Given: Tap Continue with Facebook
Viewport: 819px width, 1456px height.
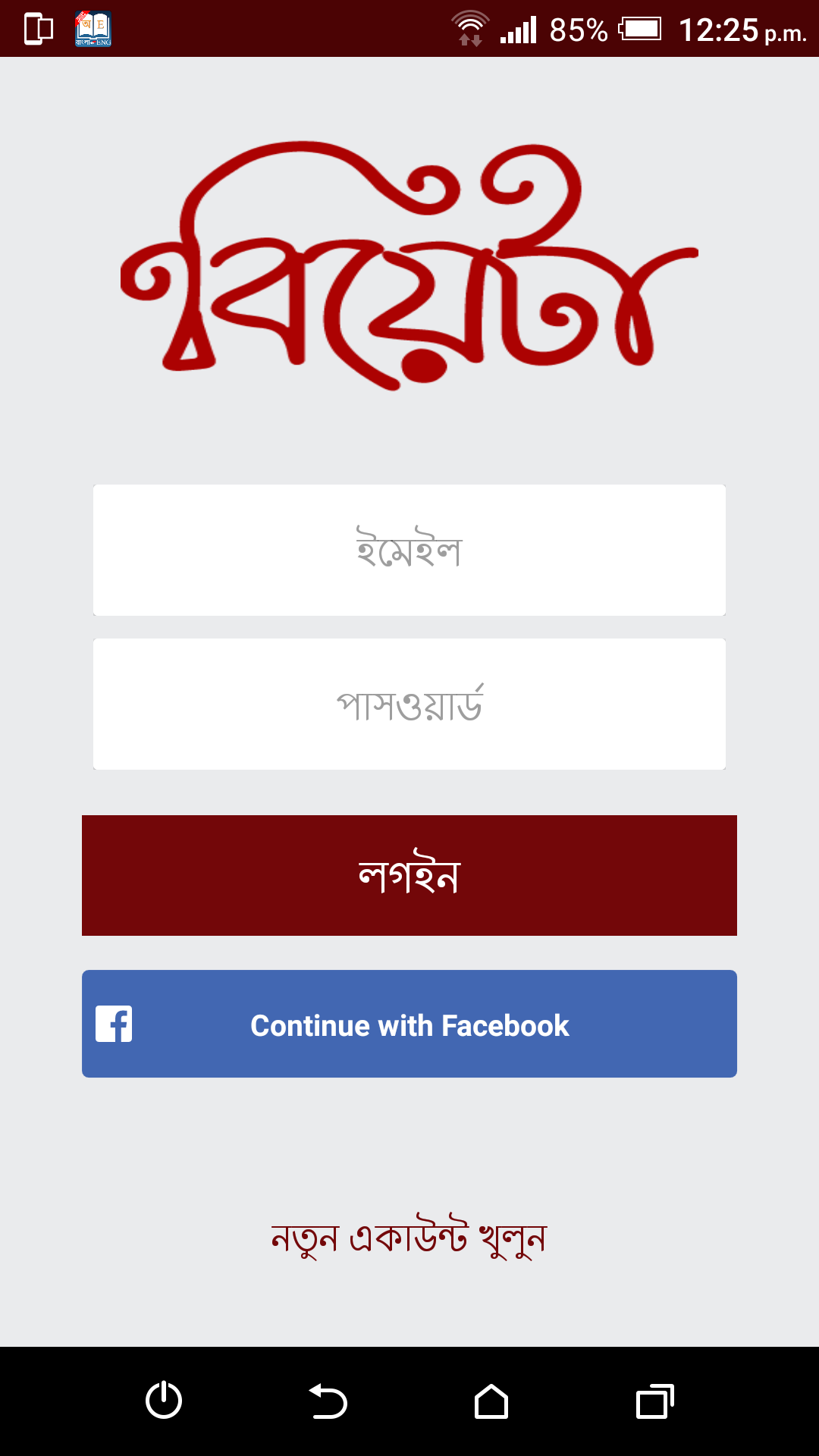Looking at the screenshot, I should tap(409, 1025).
